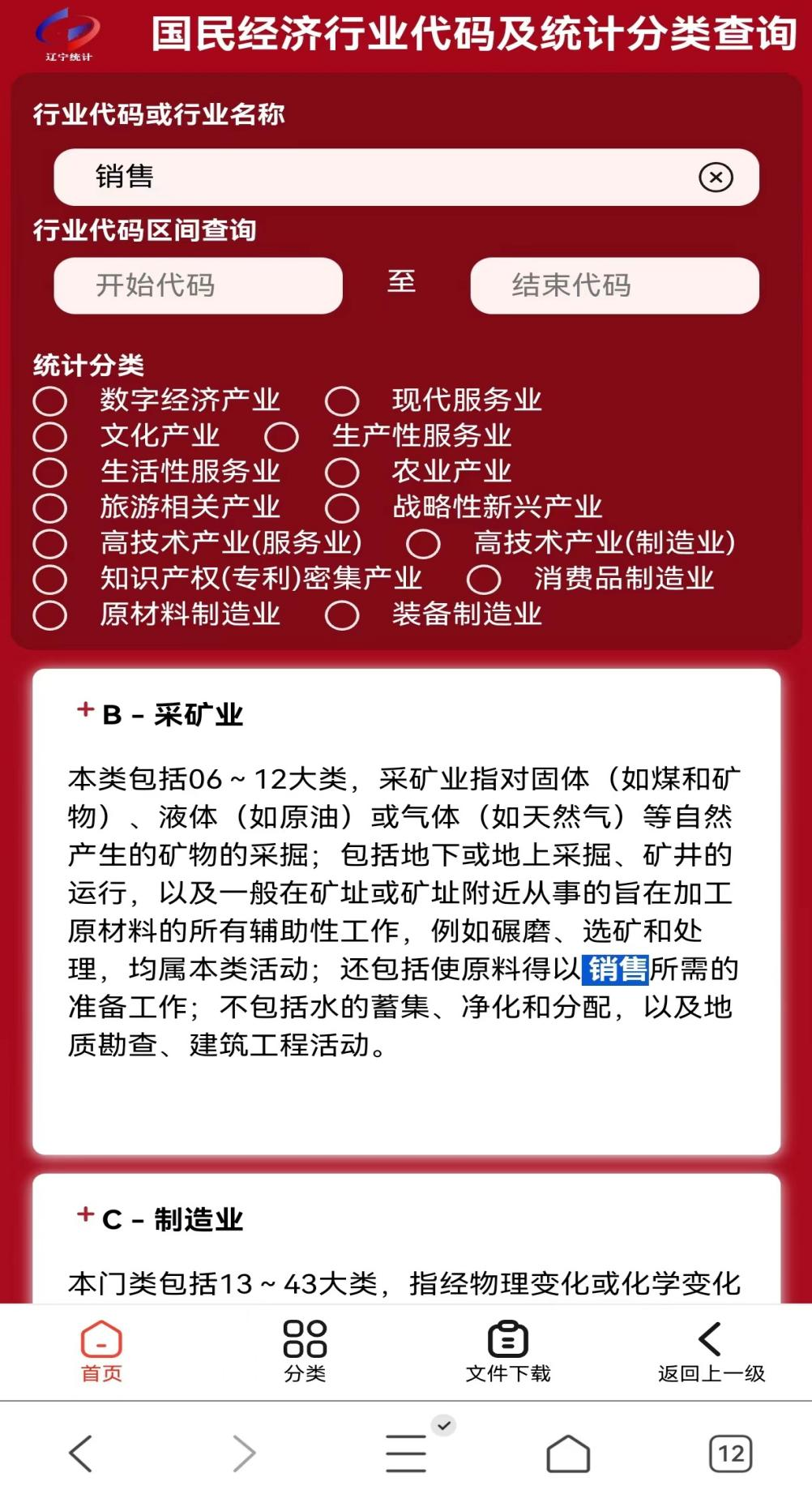The image size is (812, 1507).
Task: Choose the 装备制造业 category
Action: pyautogui.click(x=342, y=614)
